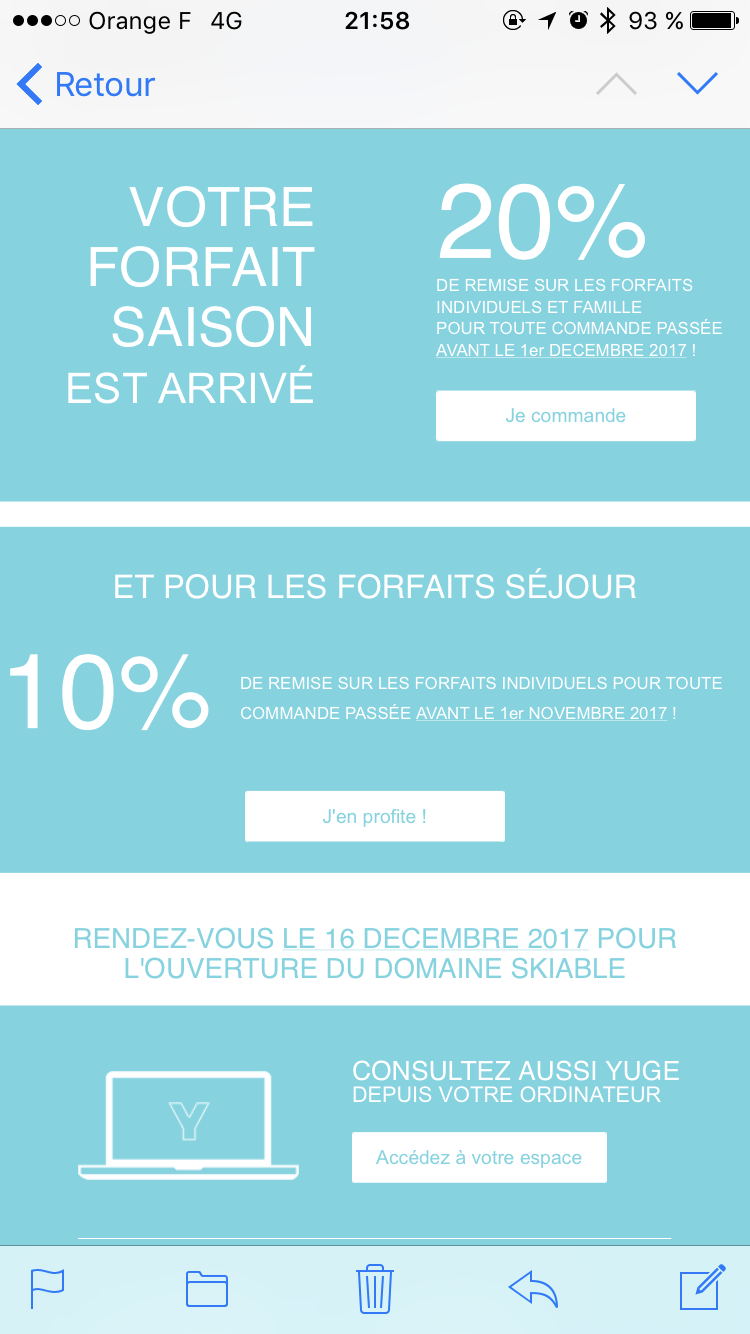The height and width of the screenshot is (1334, 750).
Task: Show the next email with down arrow
Action: pyautogui.click(x=697, y=84)
